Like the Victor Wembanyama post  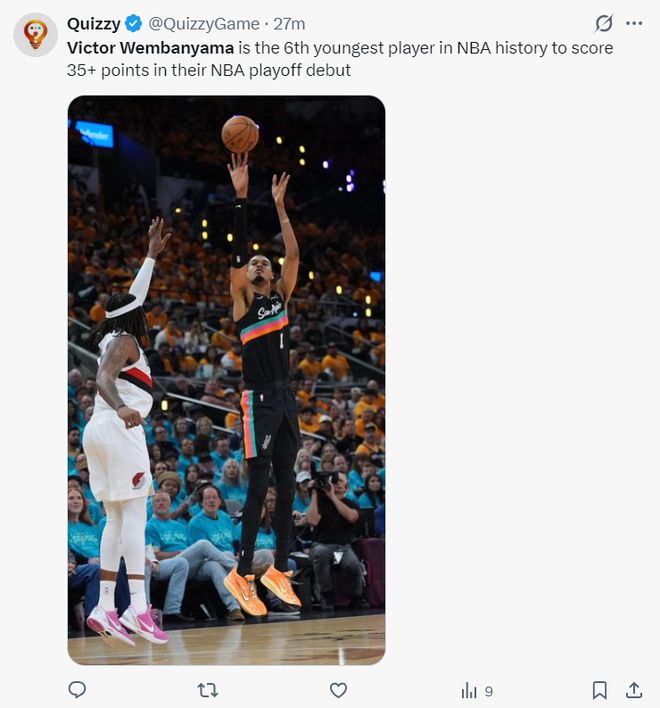click(x=338, y=690)
